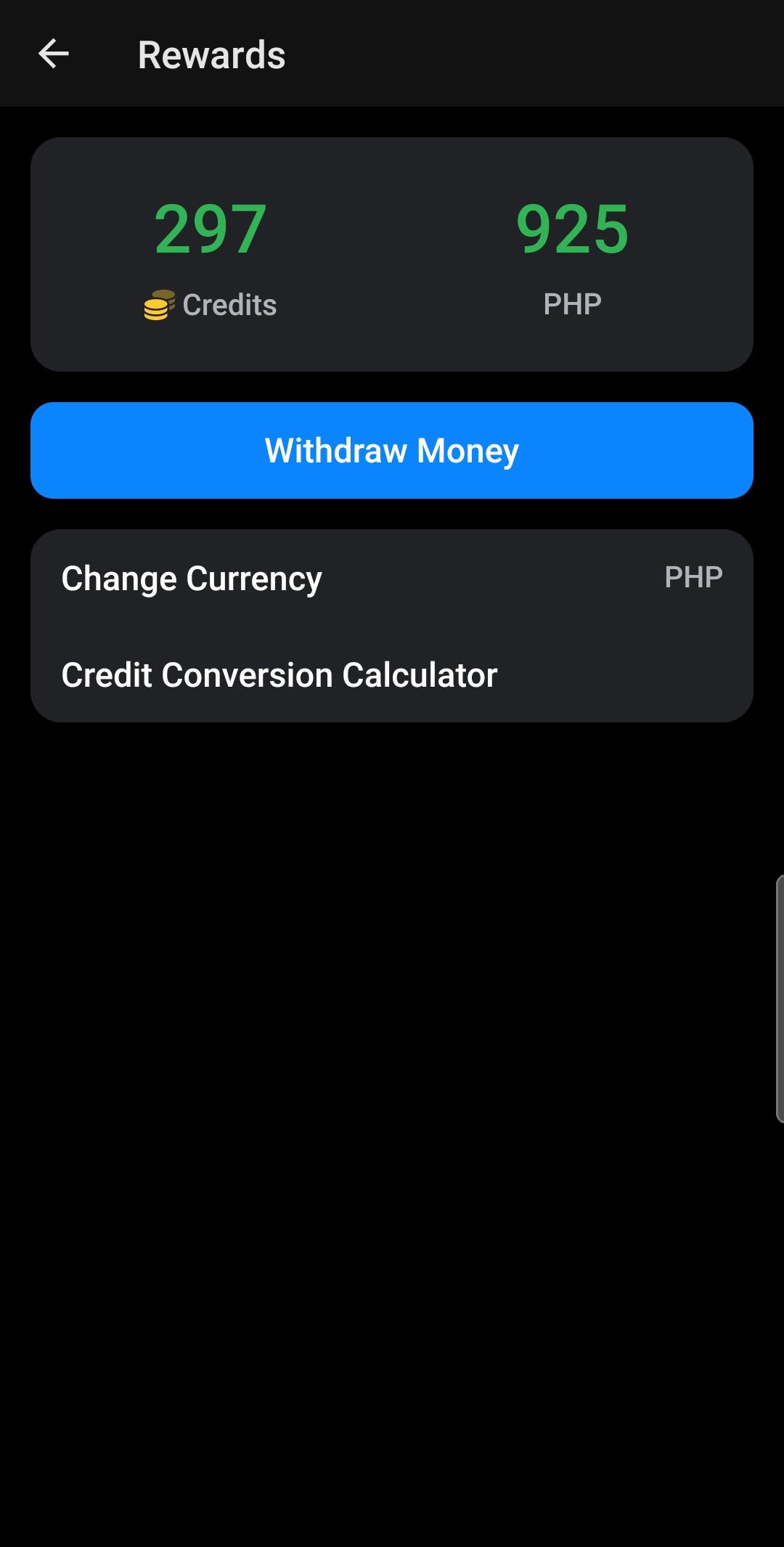The width and height of the screenshot is (784, 1547).
Task: Tap the Withdraw Money button
Action: [x=392, y=450]
